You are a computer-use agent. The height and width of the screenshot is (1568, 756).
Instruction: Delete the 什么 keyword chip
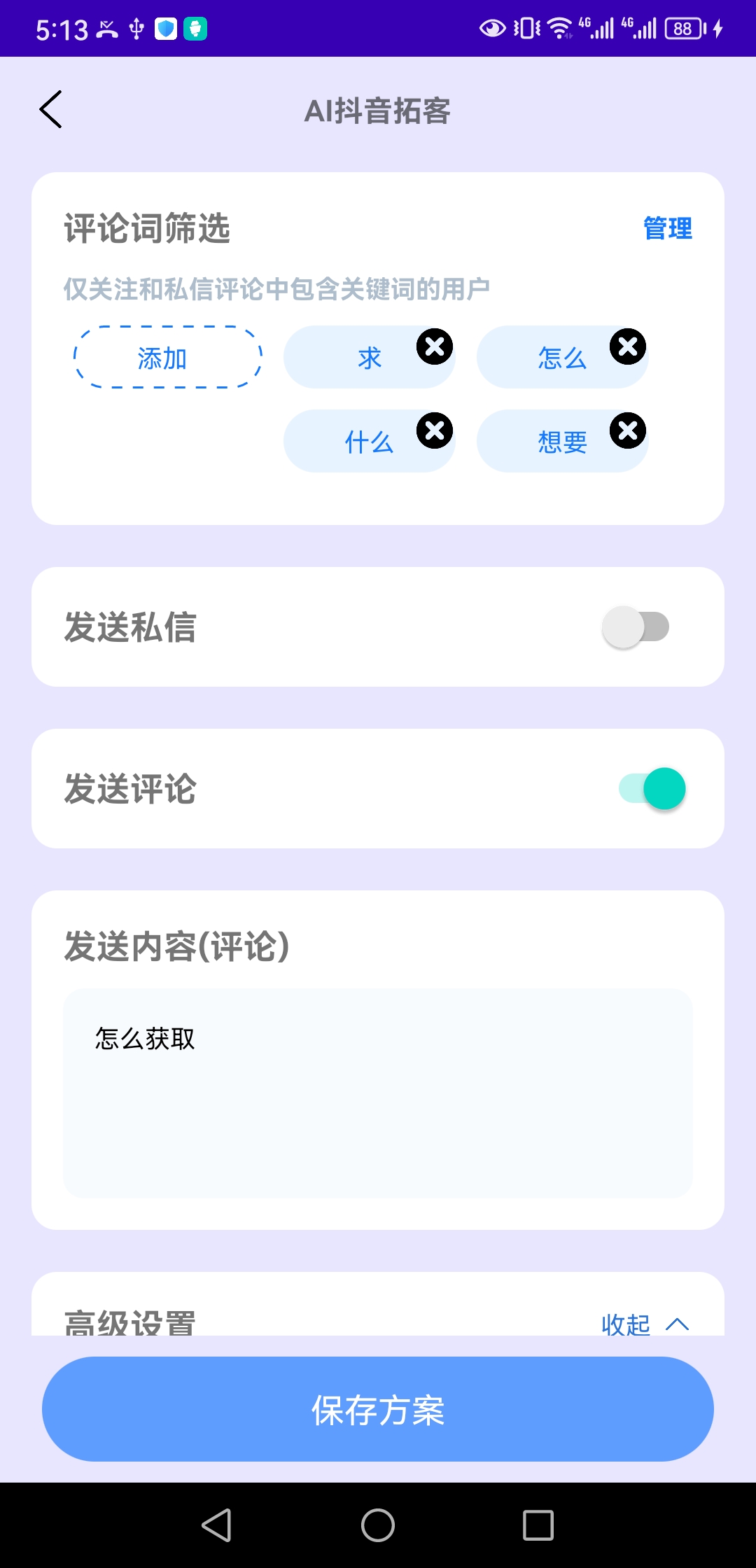point(435,430)
